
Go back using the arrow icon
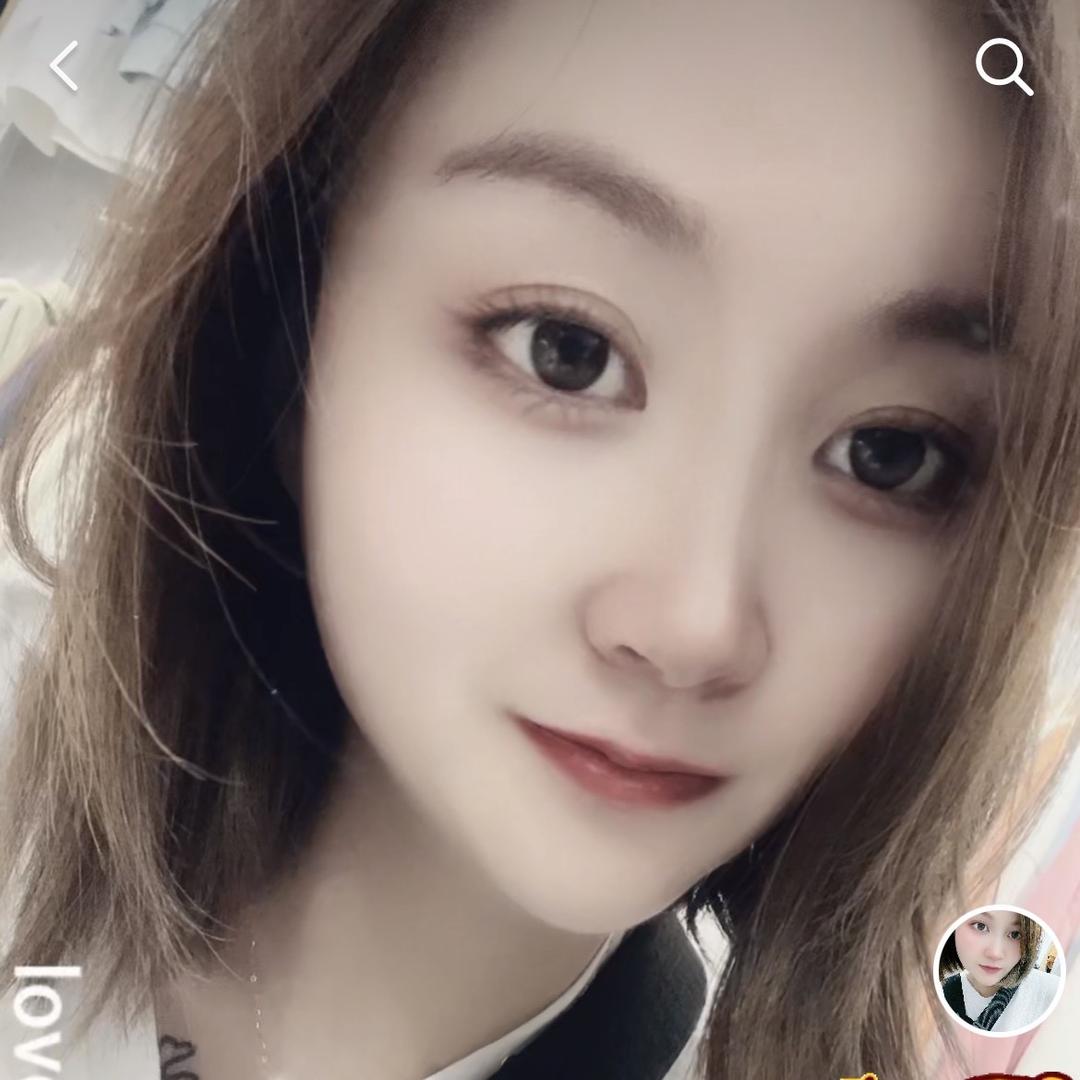(x=64, y=66)
